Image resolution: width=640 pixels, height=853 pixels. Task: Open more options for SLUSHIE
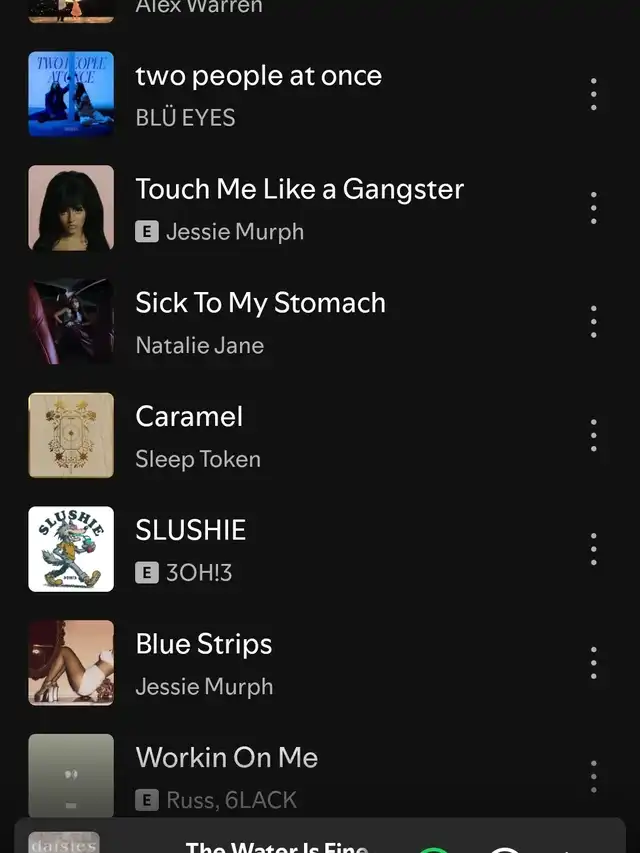[594, 549]
